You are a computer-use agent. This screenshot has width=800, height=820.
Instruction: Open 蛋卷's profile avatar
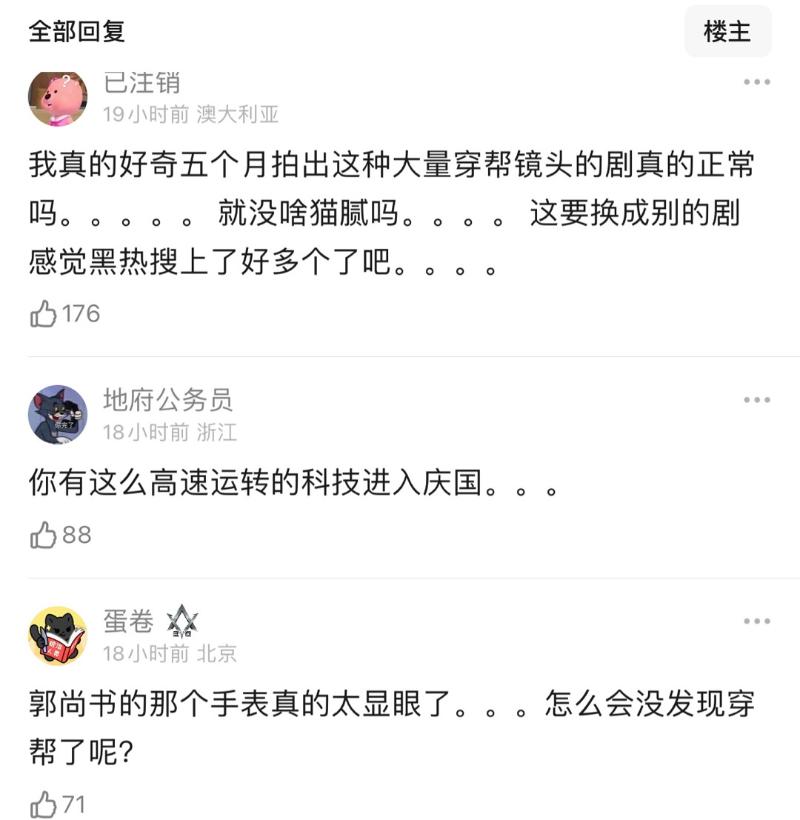(x=57, y=636)
